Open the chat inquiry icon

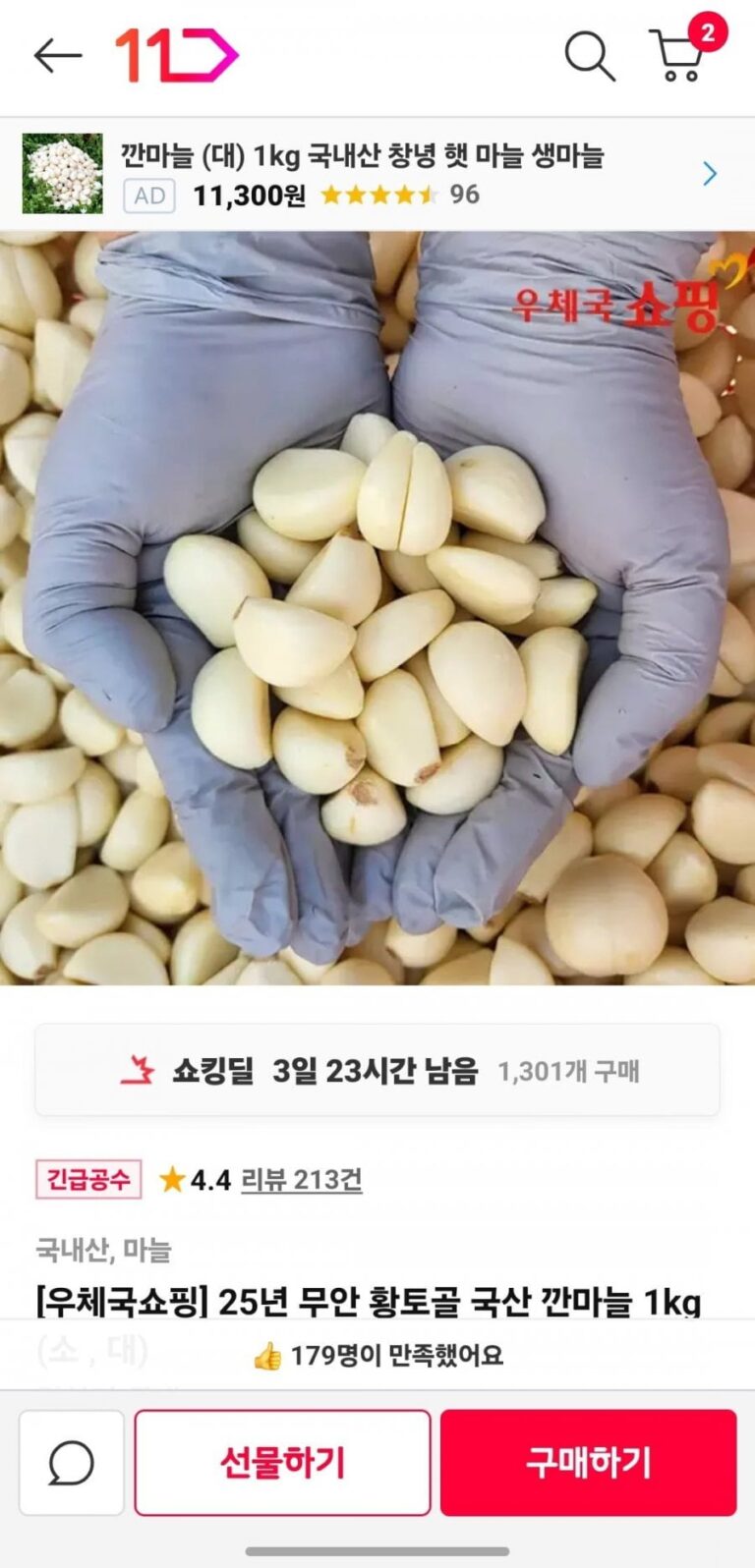(72, 1463)
